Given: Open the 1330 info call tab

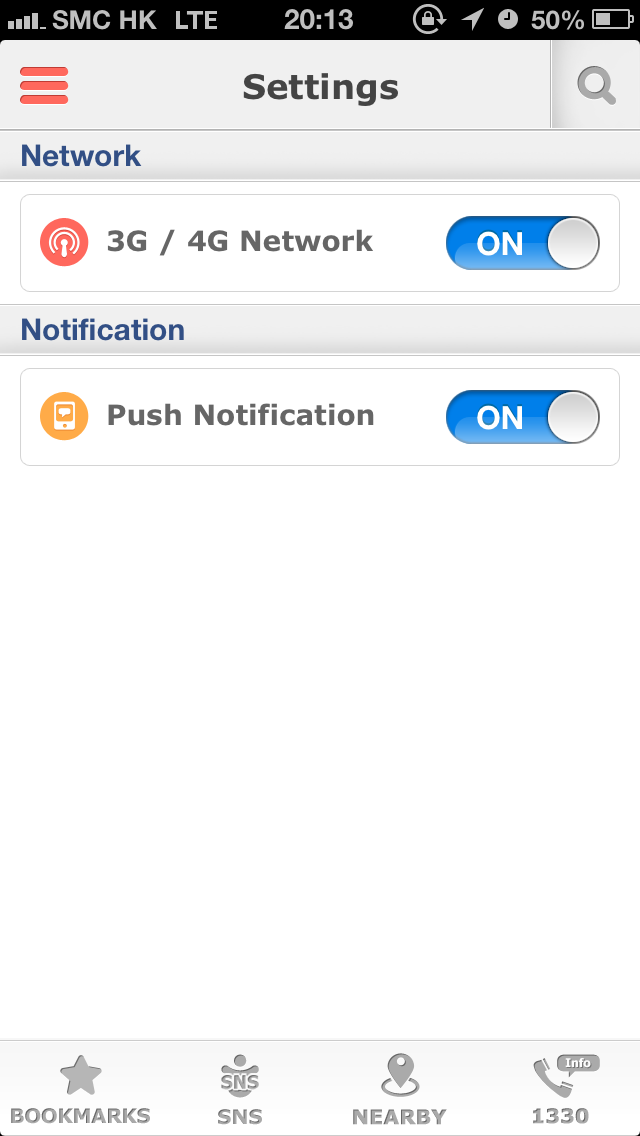Looking at the screenshot, I should point(560,1090).
